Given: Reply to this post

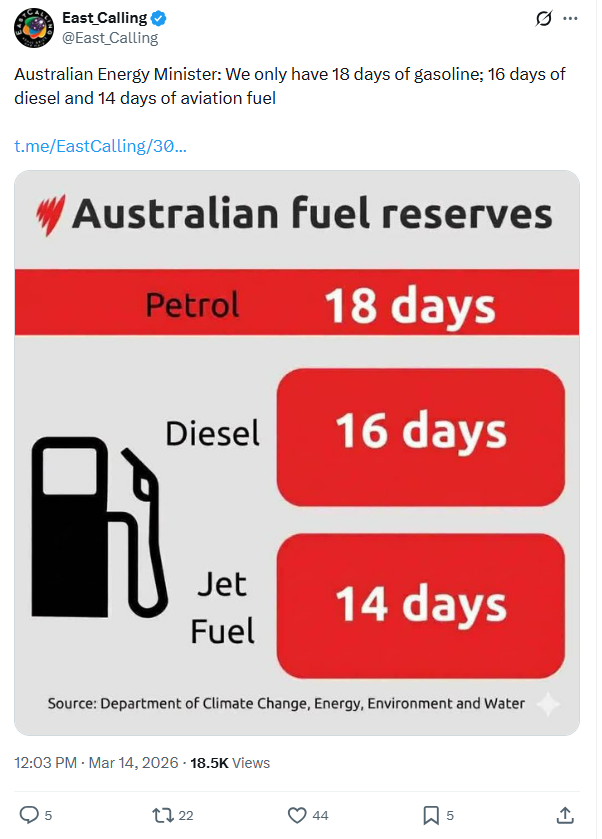Looking at the screenshot, I should (x=30, y=815).
